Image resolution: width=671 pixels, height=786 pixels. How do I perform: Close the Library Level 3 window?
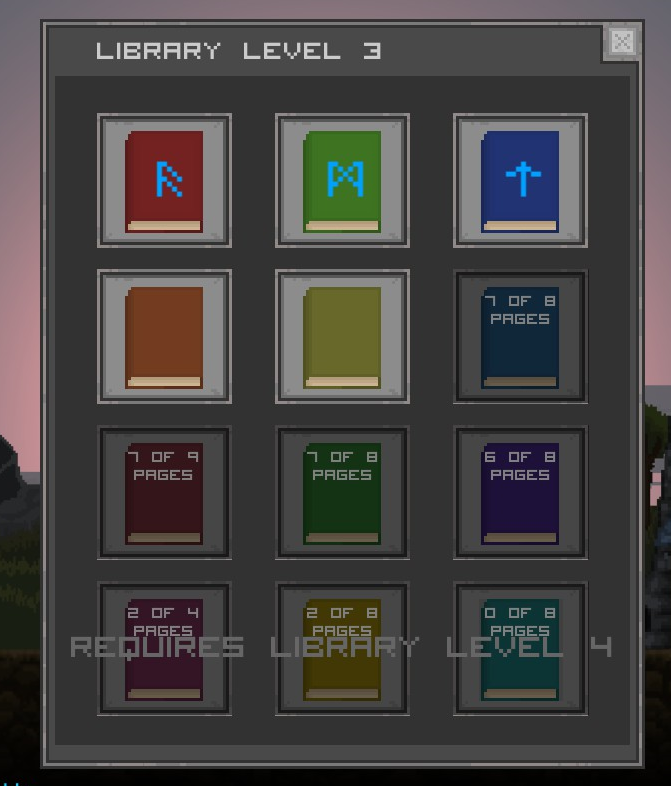(x=622, y=42)
